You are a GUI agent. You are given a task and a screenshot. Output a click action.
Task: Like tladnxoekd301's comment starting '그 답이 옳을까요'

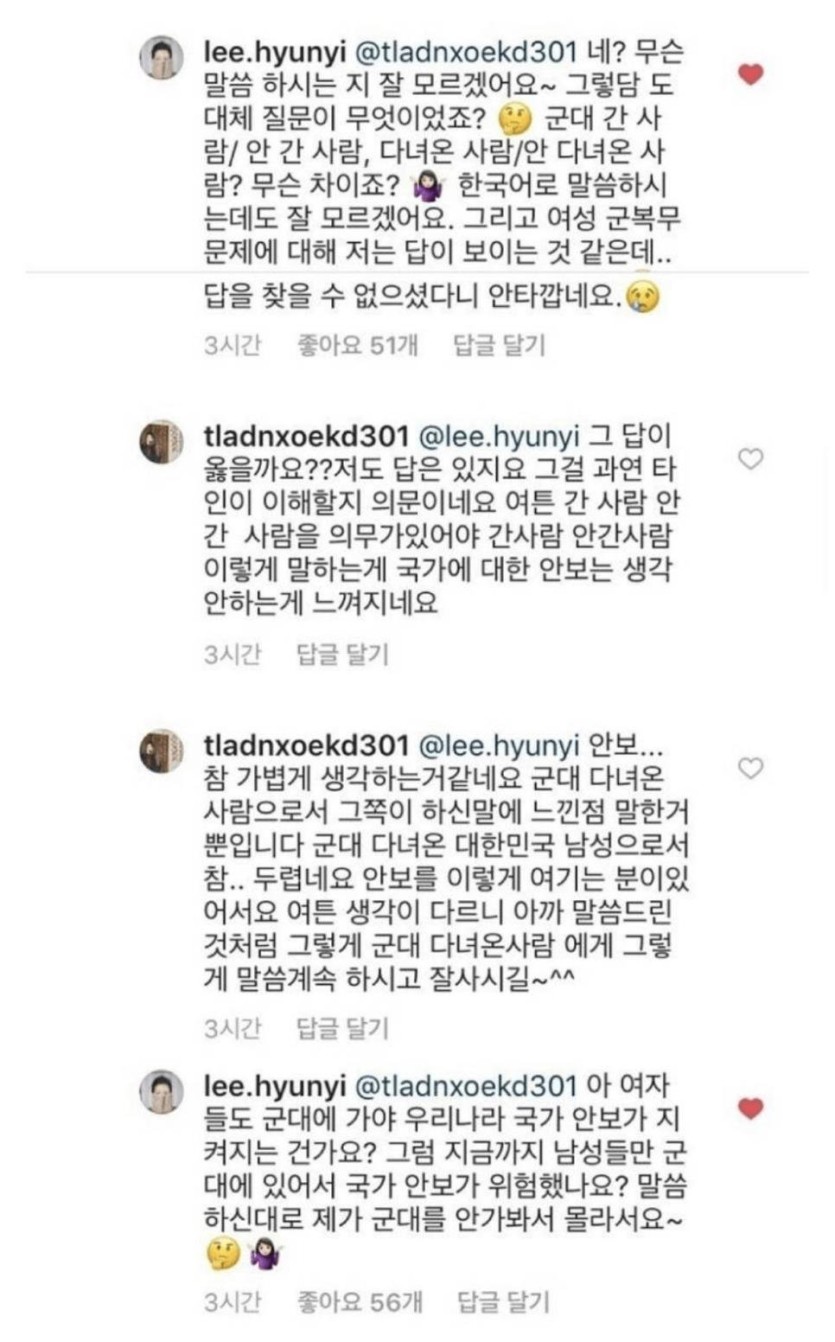pos(750,459)
